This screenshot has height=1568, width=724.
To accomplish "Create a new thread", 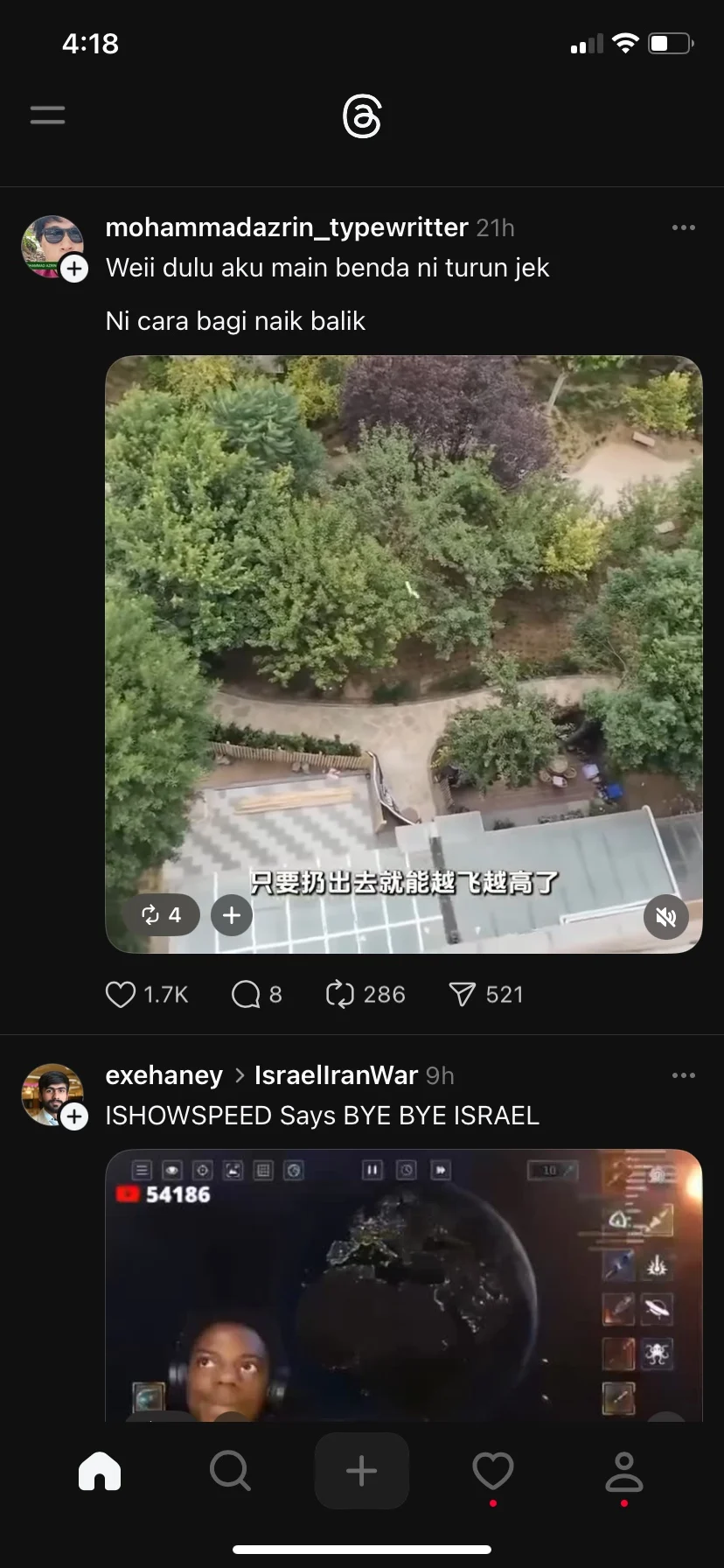I will coord(362,1471).
